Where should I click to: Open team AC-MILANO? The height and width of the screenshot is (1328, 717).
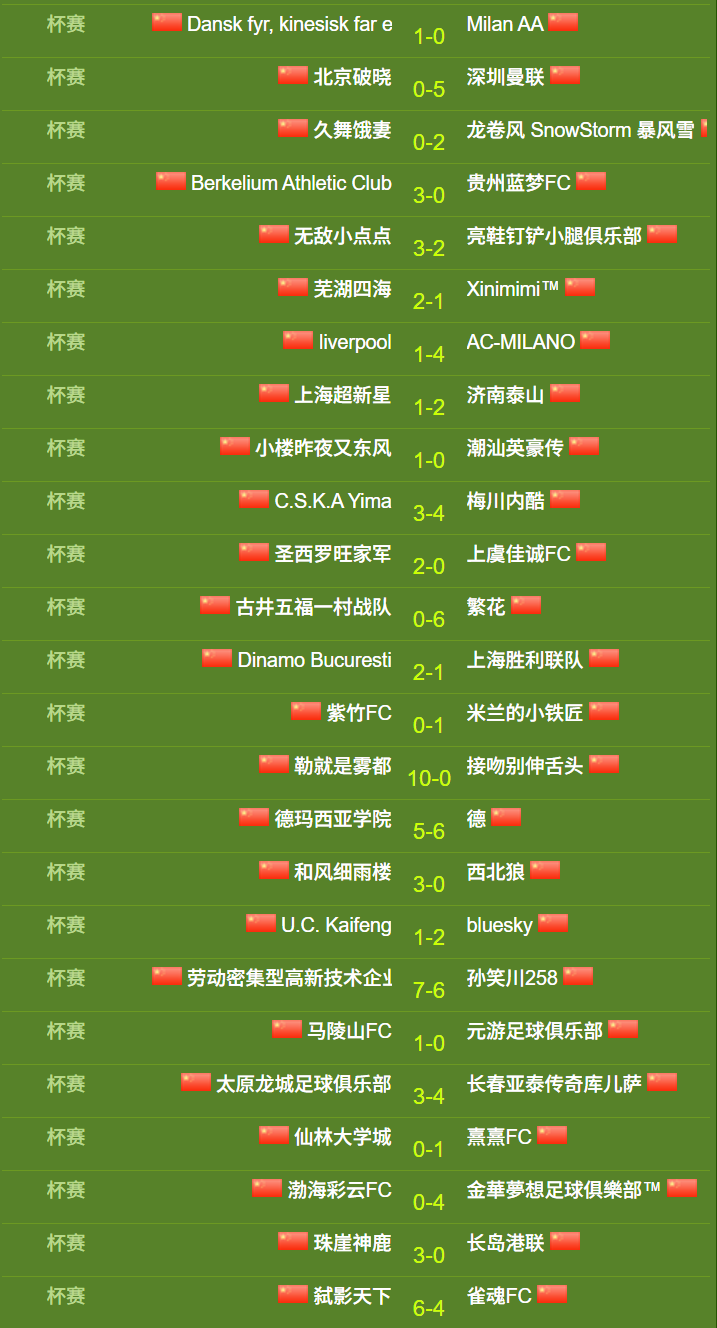pos(521,342)
